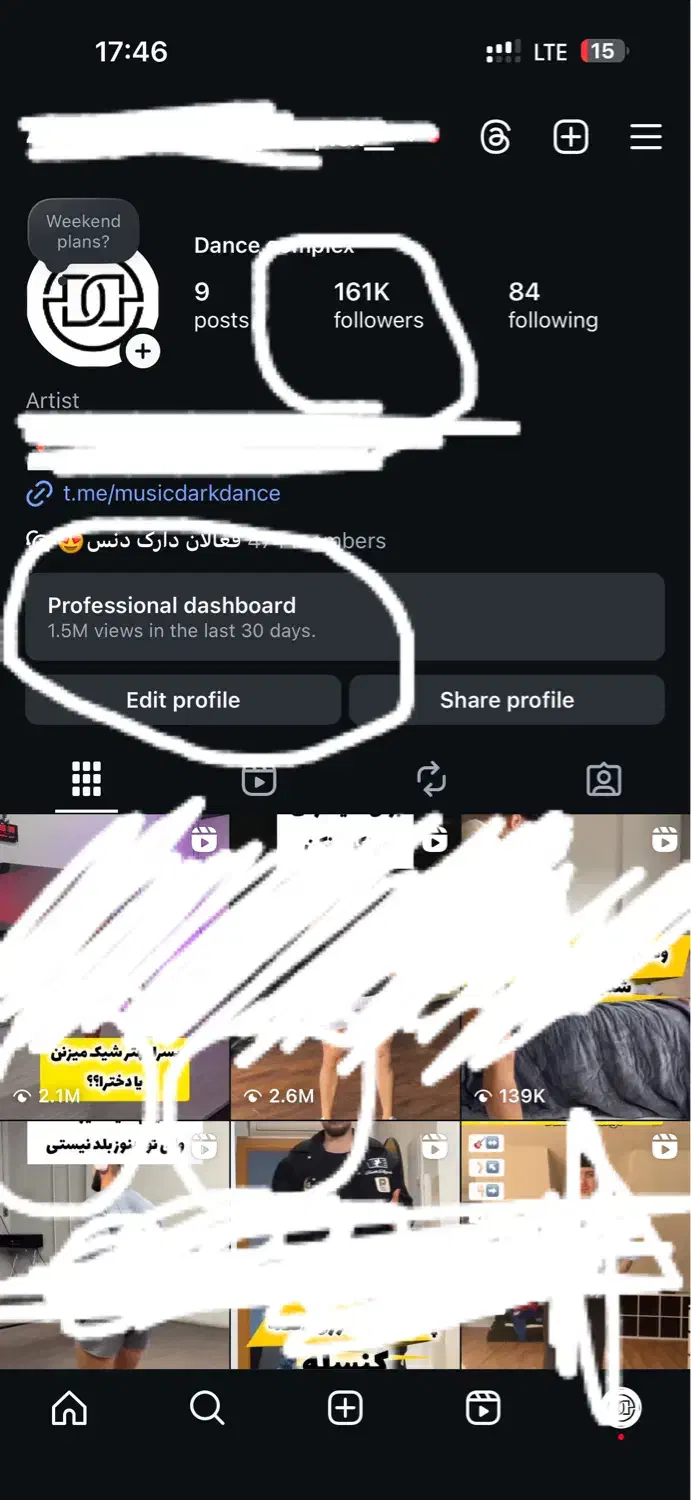This screenshot has height=1500, width=691.
Task: Create new post with top plus icon
Action: pos(571,137)
